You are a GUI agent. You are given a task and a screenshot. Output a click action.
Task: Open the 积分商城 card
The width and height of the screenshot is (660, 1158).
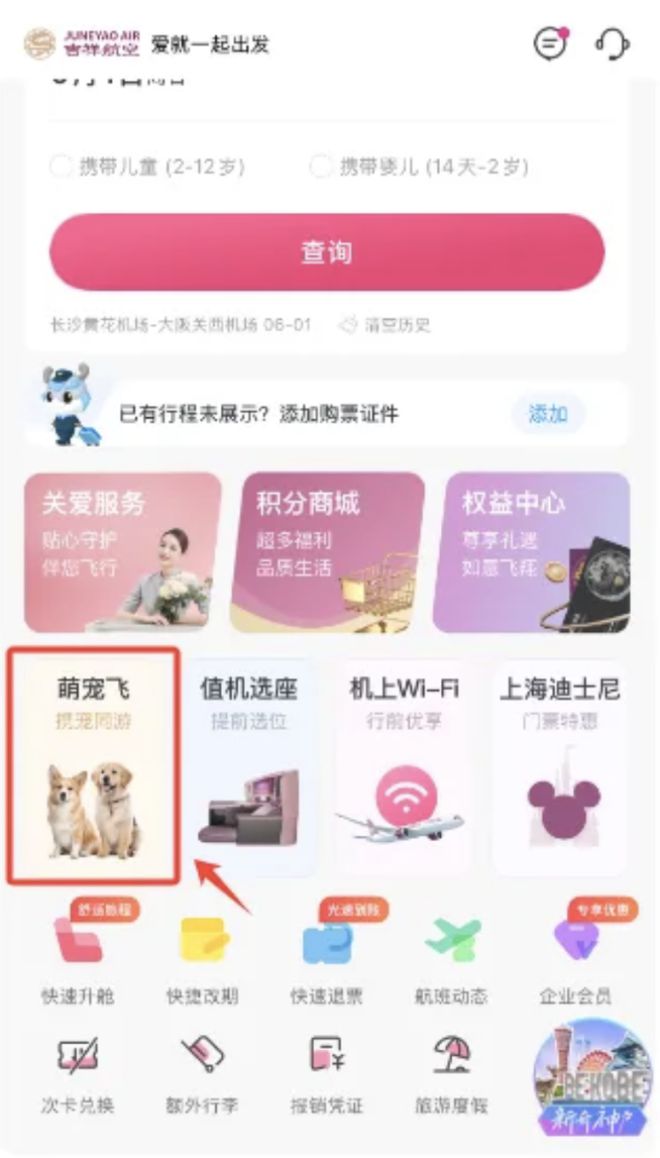point(328,552)
